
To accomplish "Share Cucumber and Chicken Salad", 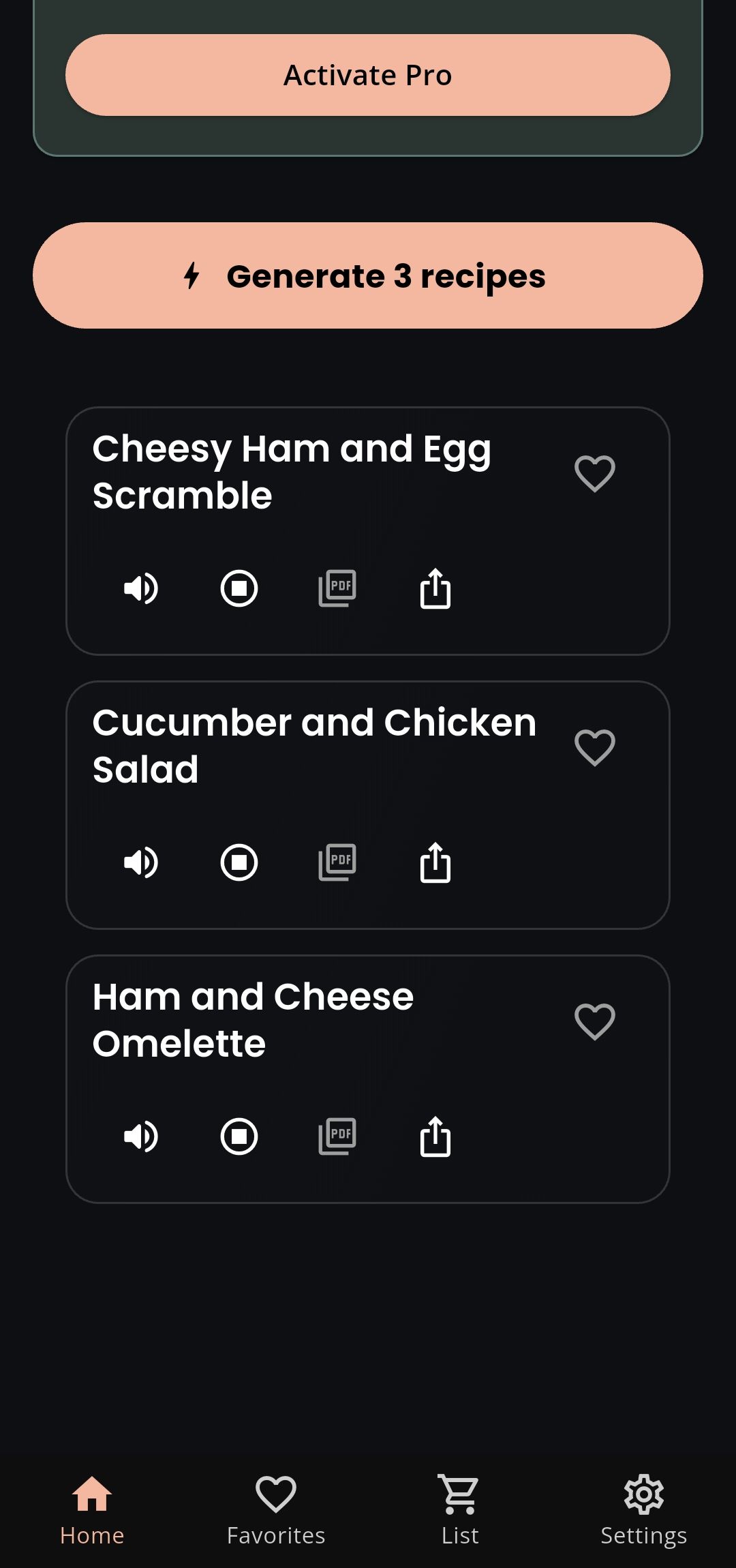I will [435, 862].
